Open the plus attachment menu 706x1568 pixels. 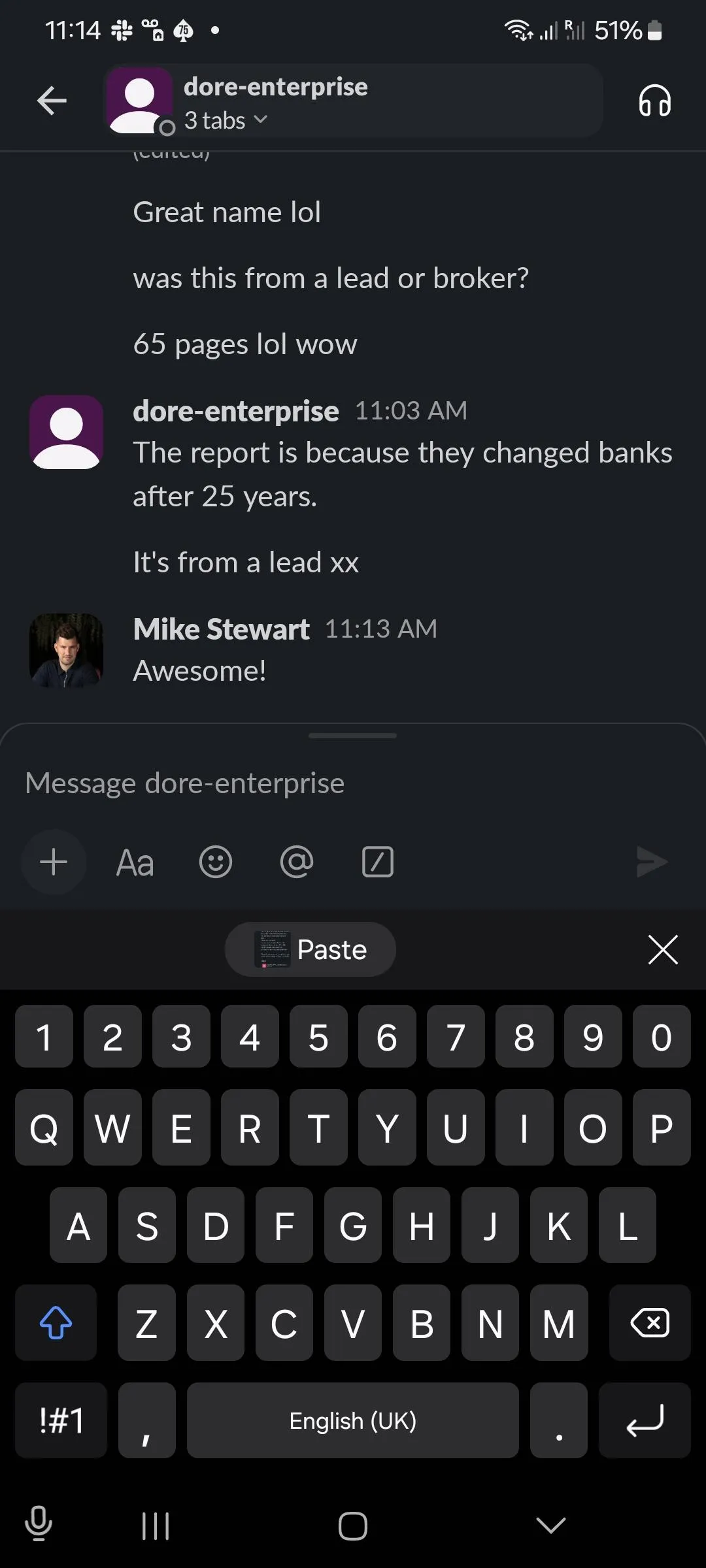pyautogui.click(x=54, y=862)
